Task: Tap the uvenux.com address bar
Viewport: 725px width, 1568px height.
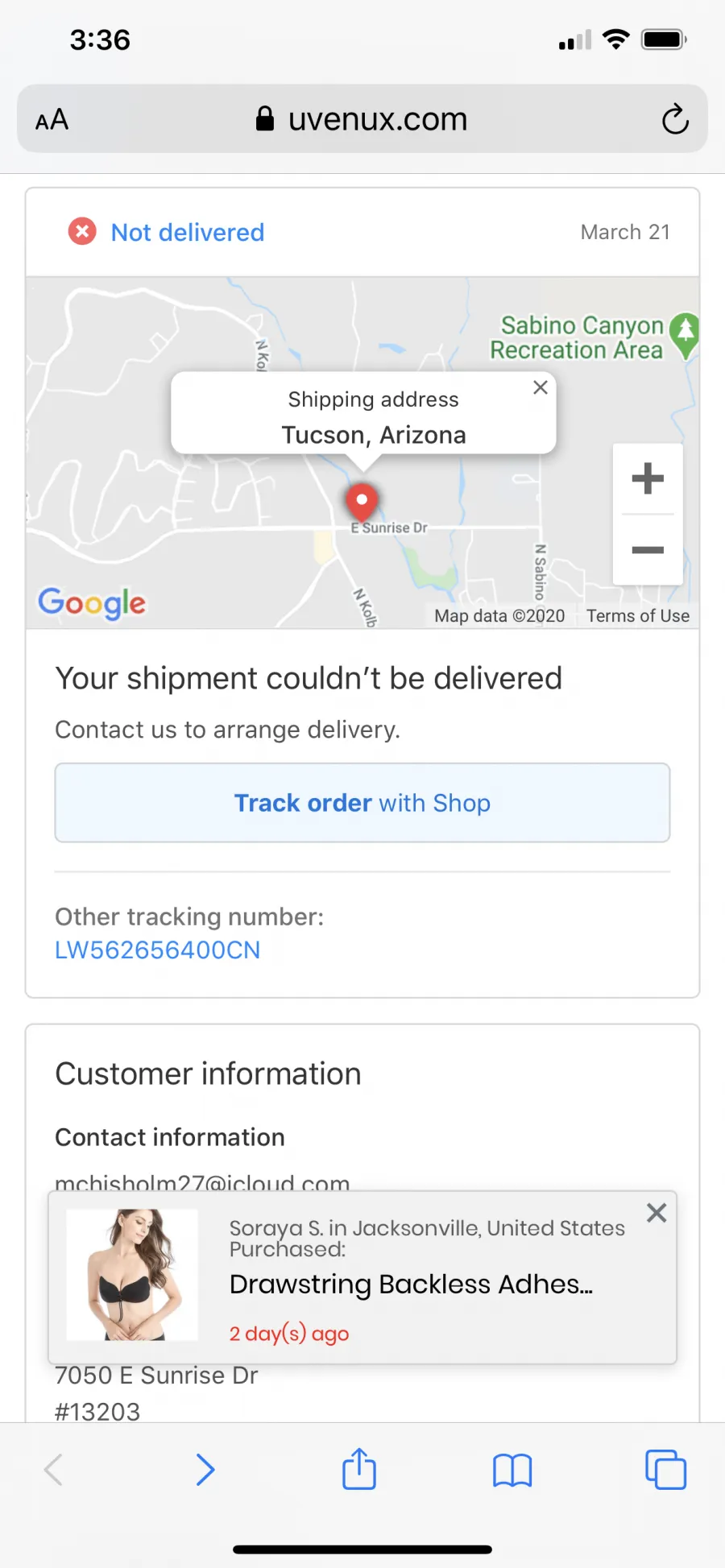Action: (362, 119)
